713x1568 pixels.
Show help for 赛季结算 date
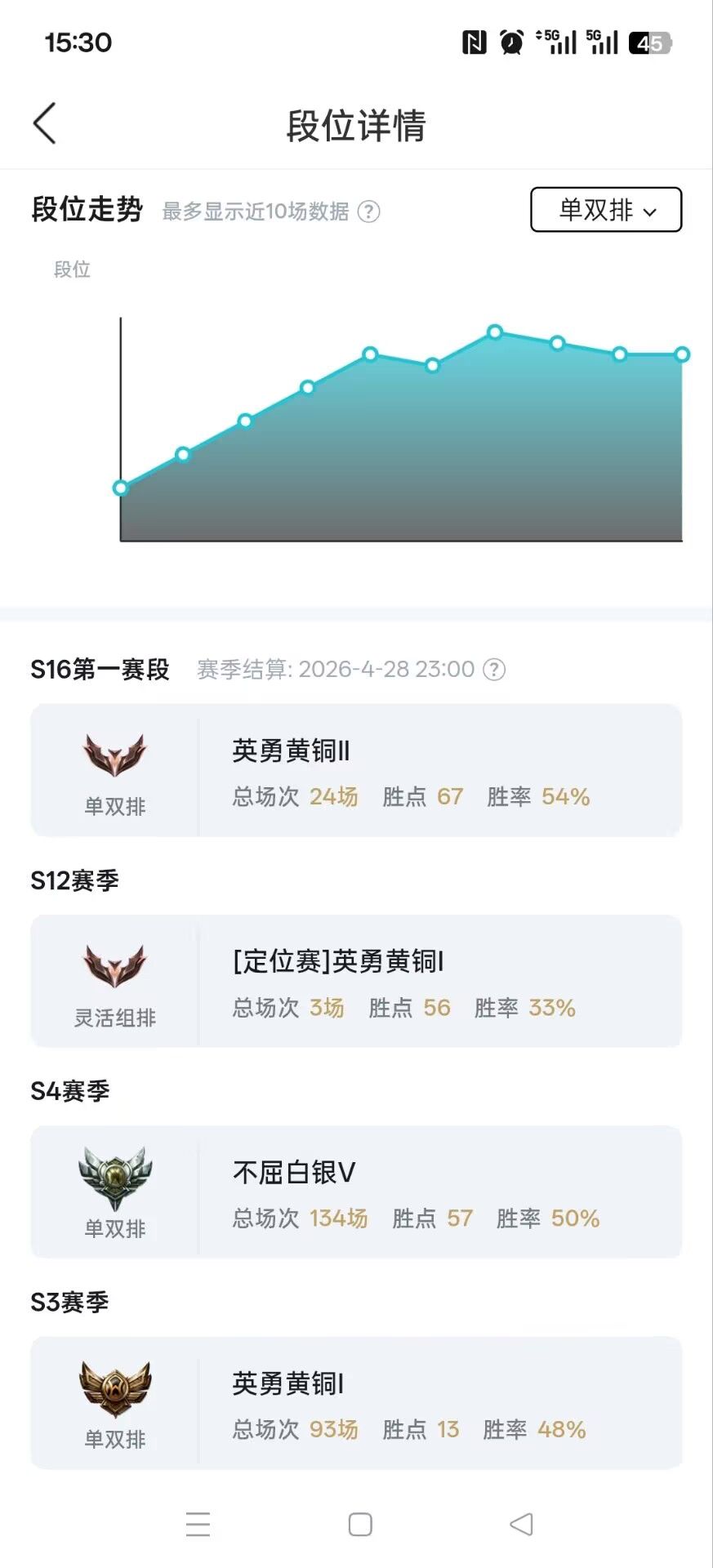[494, 670]
